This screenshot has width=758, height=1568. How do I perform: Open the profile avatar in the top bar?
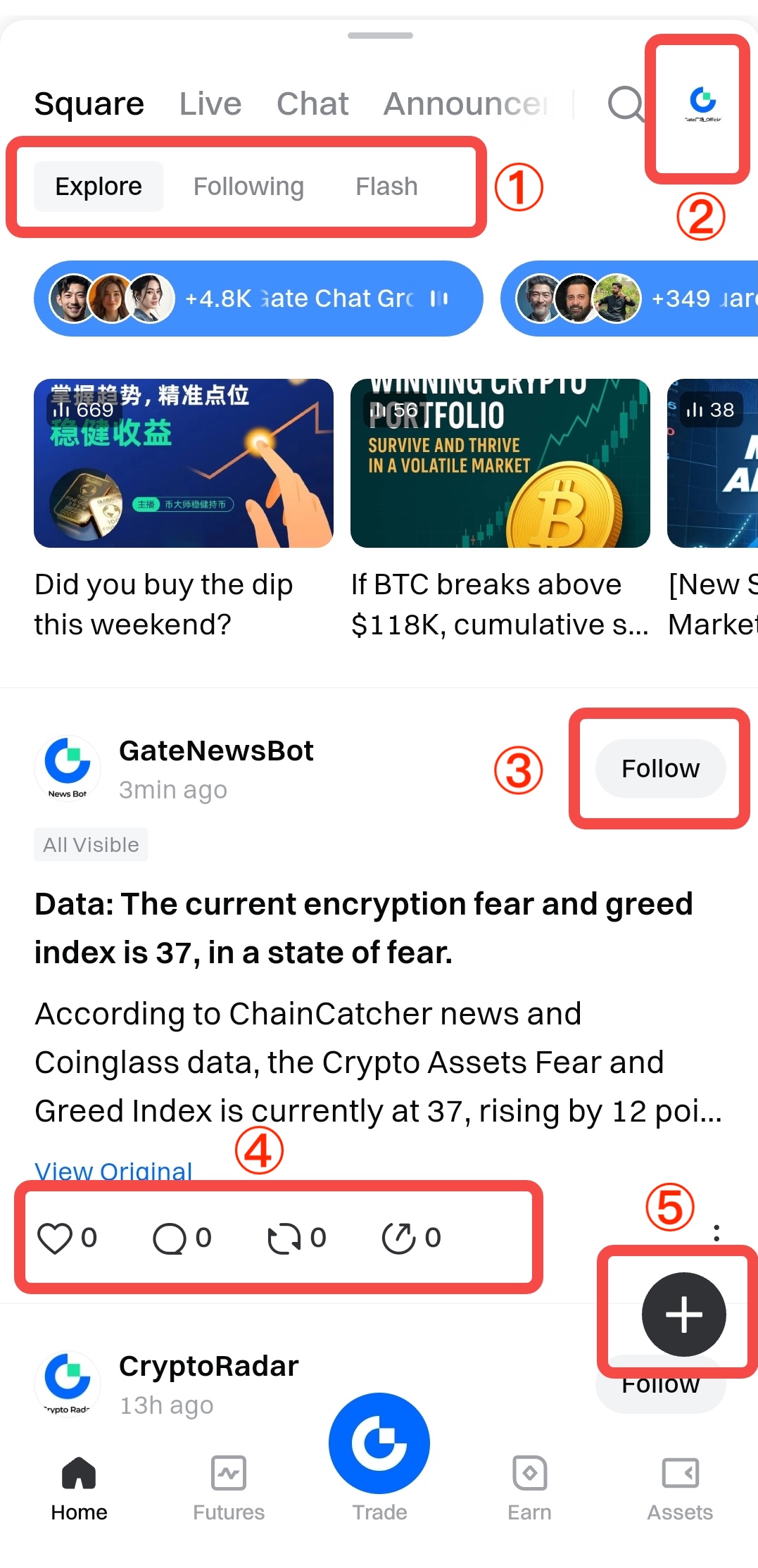pos(702,103)
